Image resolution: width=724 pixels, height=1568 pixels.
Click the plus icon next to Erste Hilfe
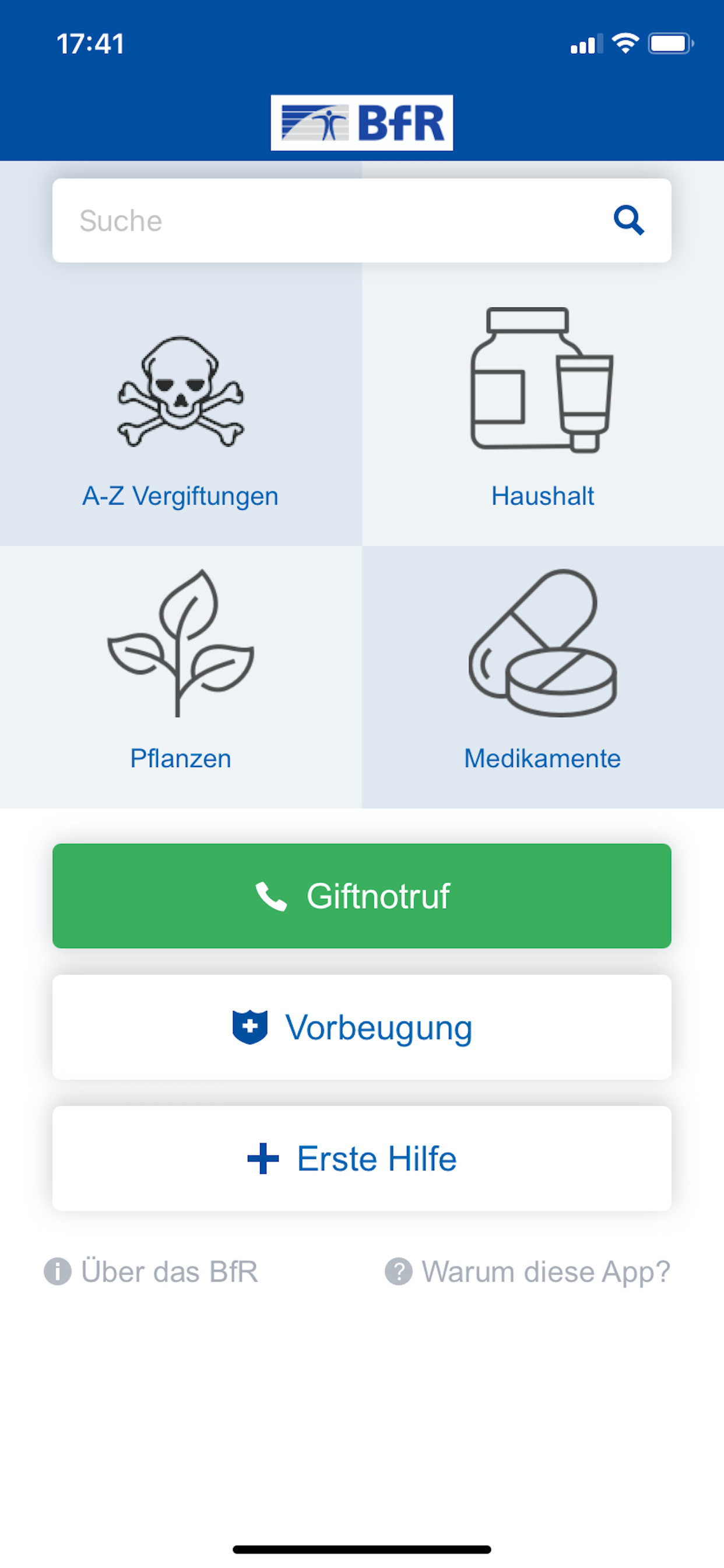point(263,1157)
